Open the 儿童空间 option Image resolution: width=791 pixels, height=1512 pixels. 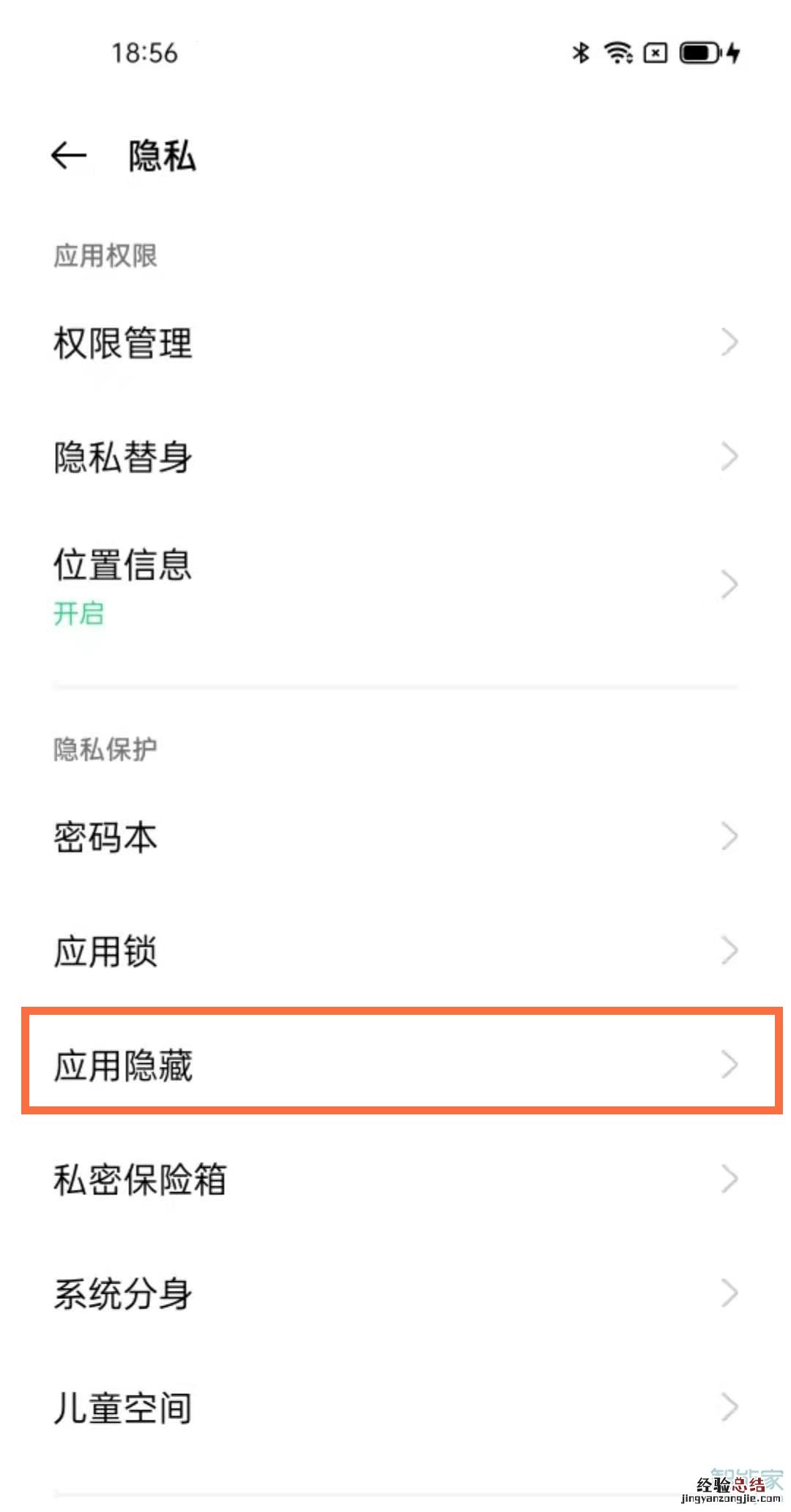(395, 1407)
